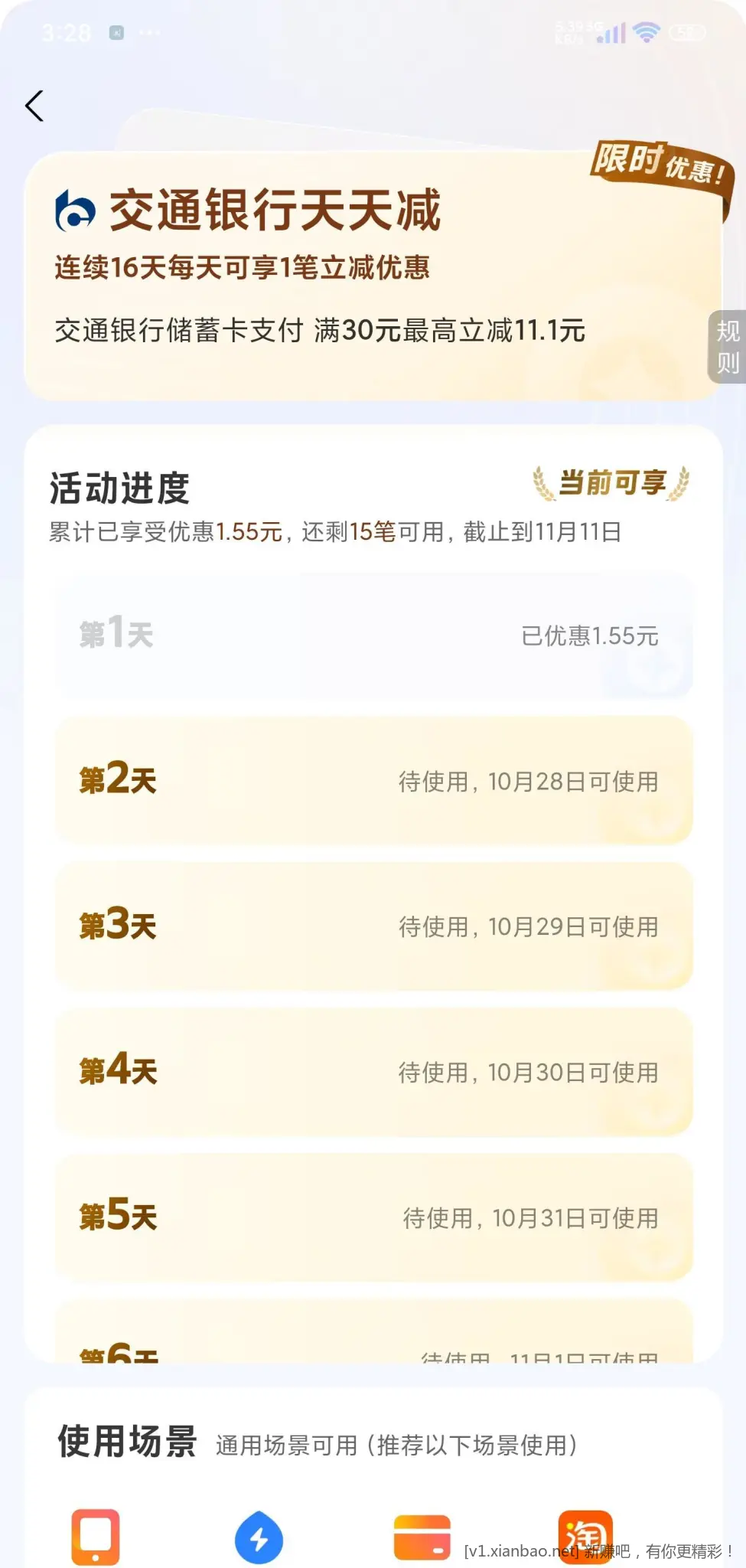The height and width of the screenshot is (1568, 746).
Task: Go back using the top-left arrow
Action: [34, 106]
